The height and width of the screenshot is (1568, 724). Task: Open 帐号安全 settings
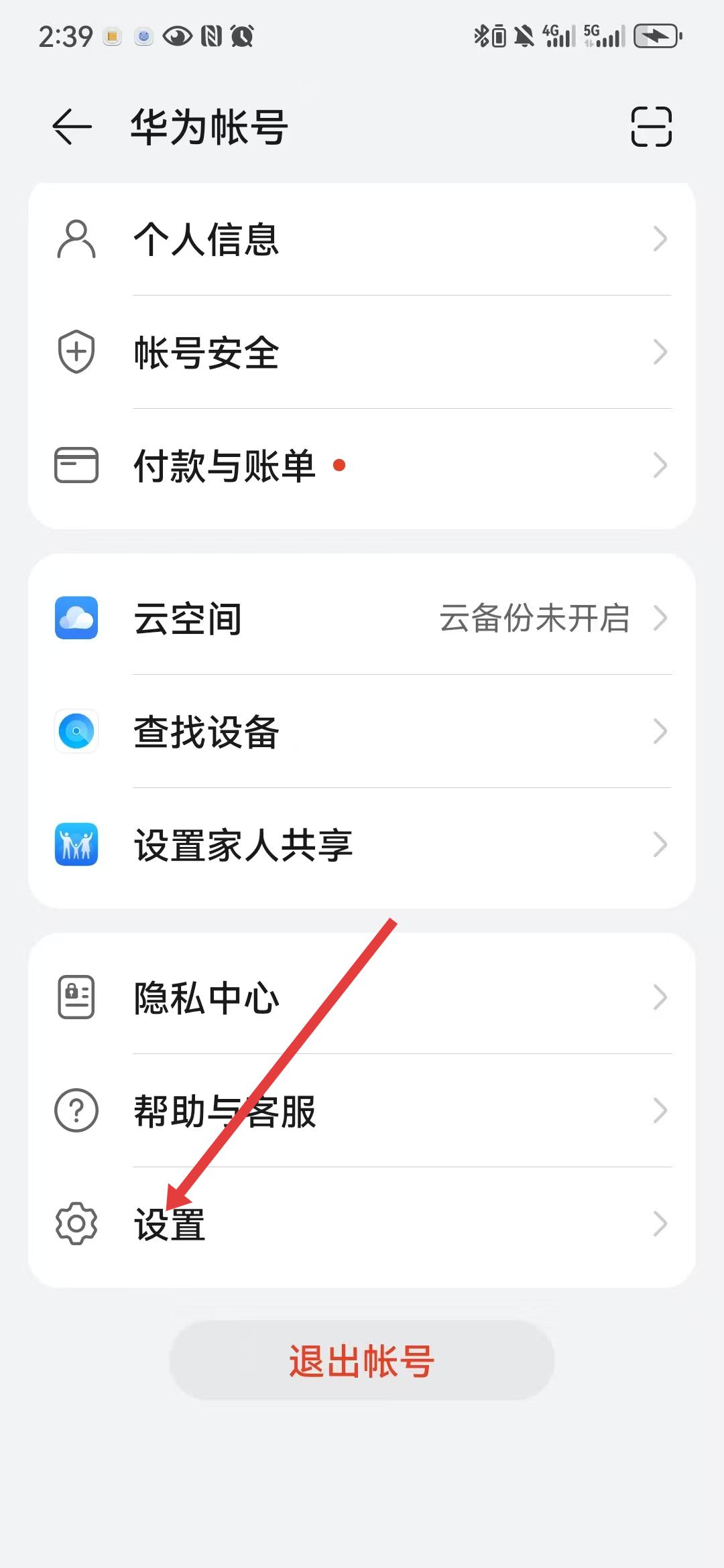[362, 352]
